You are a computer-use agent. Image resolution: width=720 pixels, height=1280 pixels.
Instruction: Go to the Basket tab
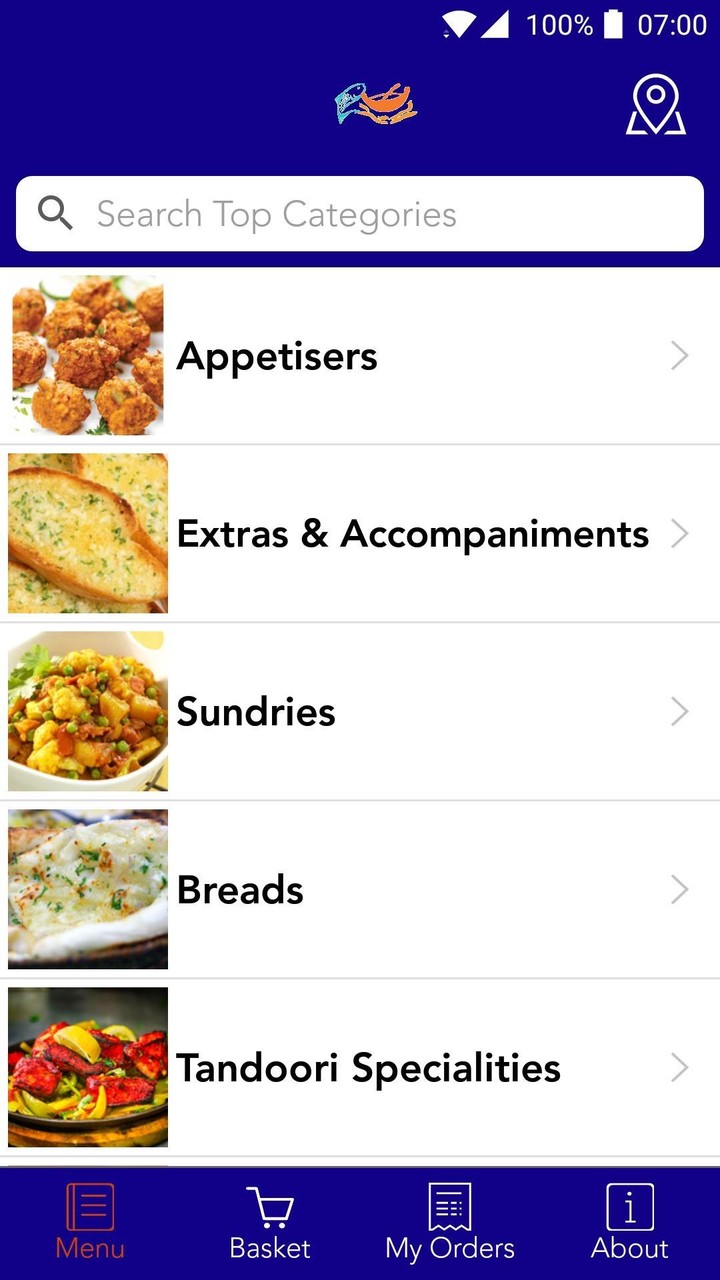pyautogui.click(x=270, y=1222)
